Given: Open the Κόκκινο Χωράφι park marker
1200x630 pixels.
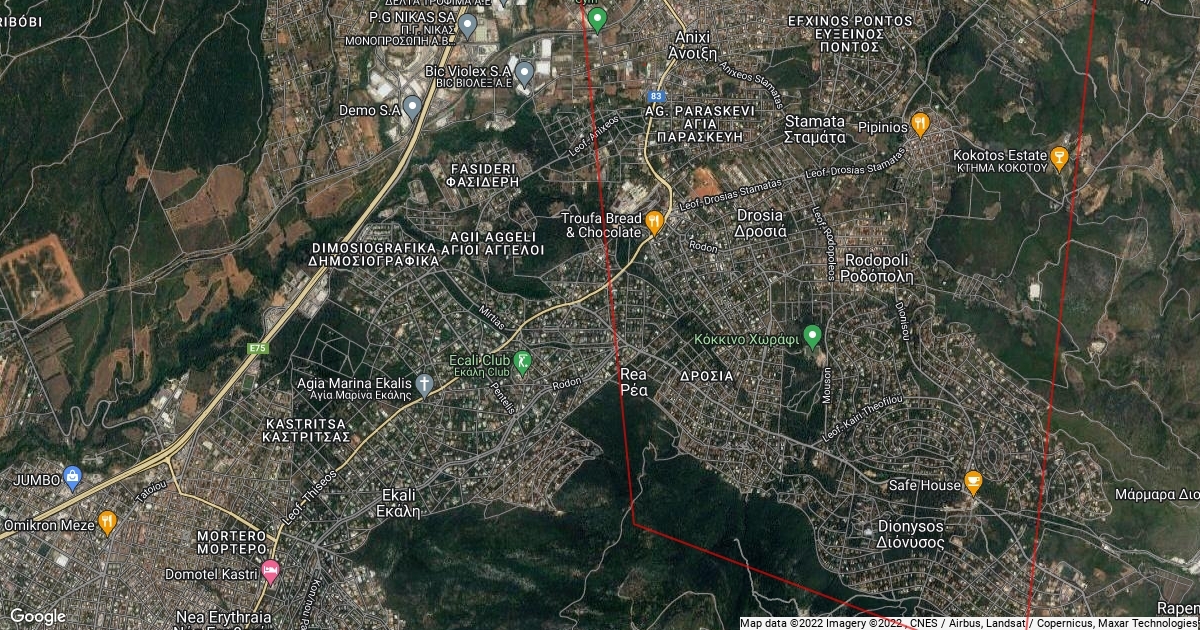Looking at the screenshot, I should coord(813,336).
